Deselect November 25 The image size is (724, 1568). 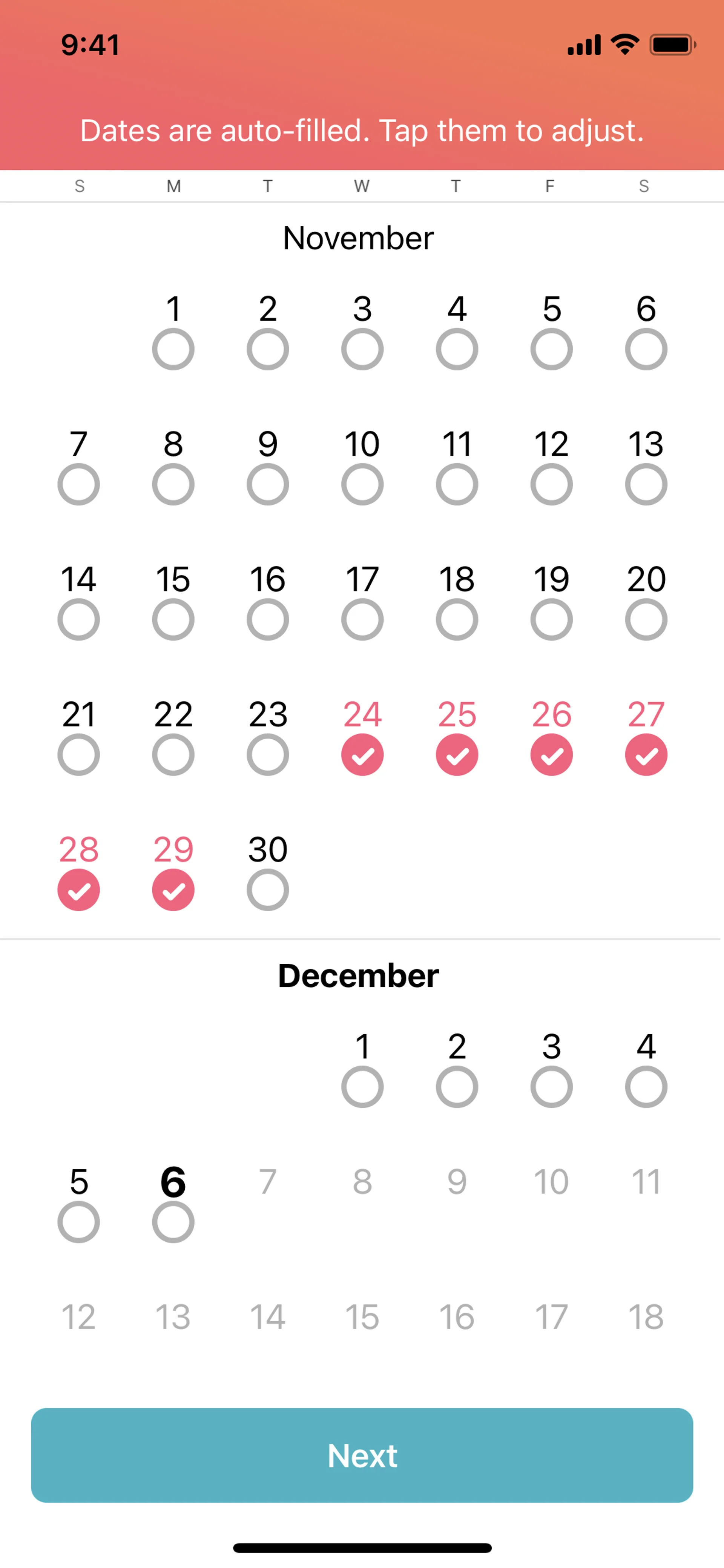click(x=457, y=755)
